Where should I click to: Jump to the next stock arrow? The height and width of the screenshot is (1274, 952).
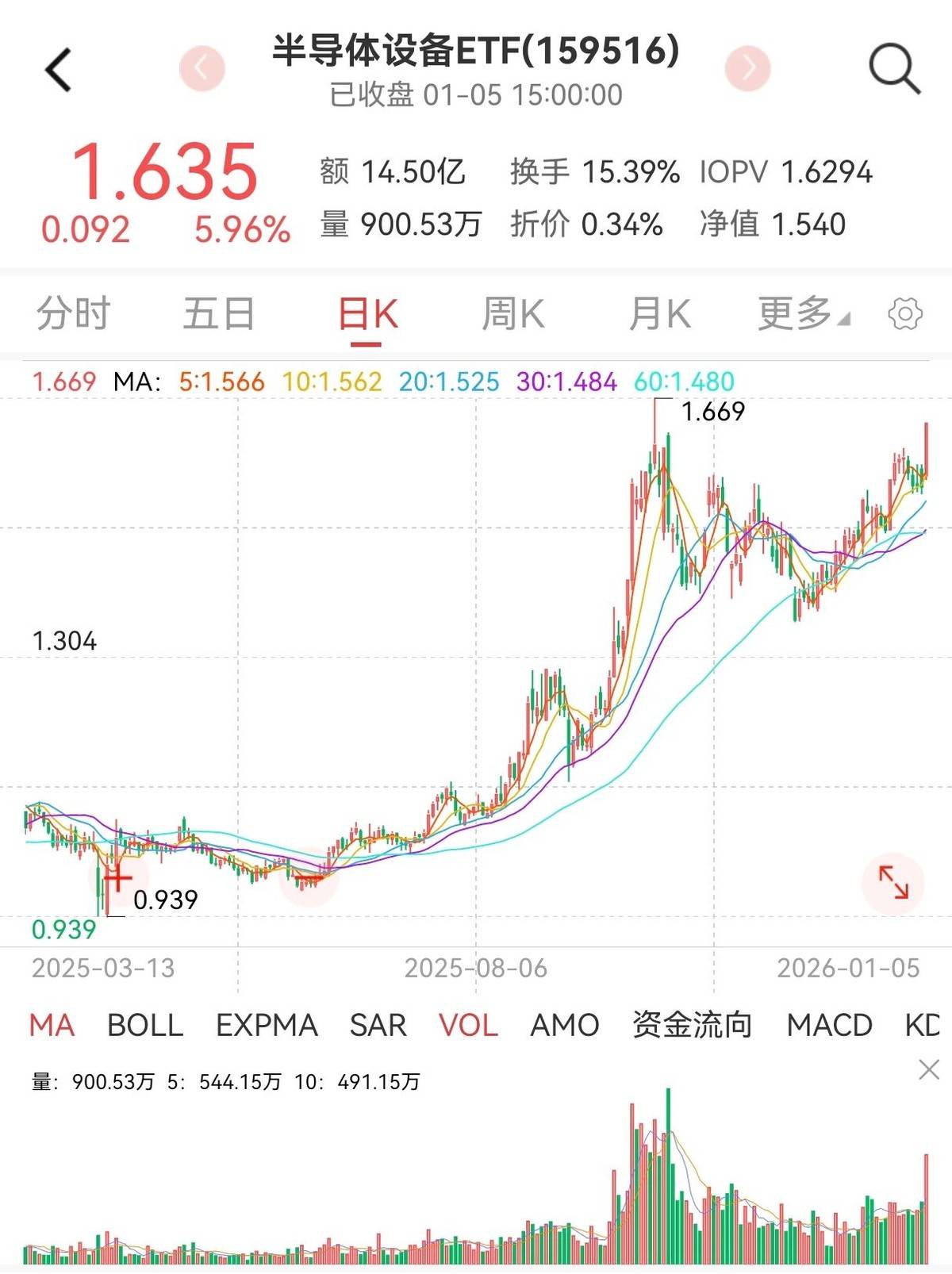pos(747,68)
